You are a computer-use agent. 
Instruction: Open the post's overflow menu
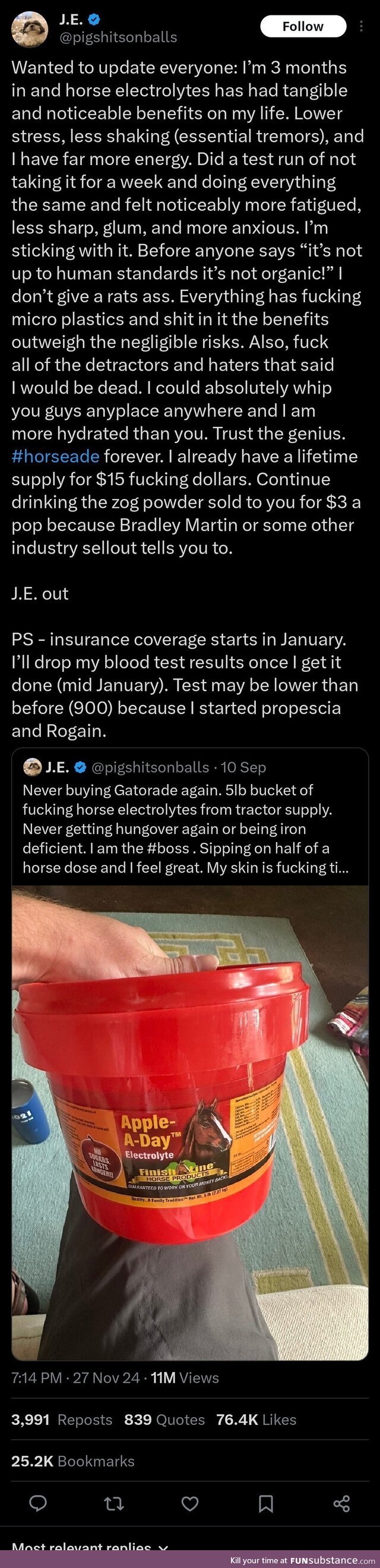pos(362,26)
